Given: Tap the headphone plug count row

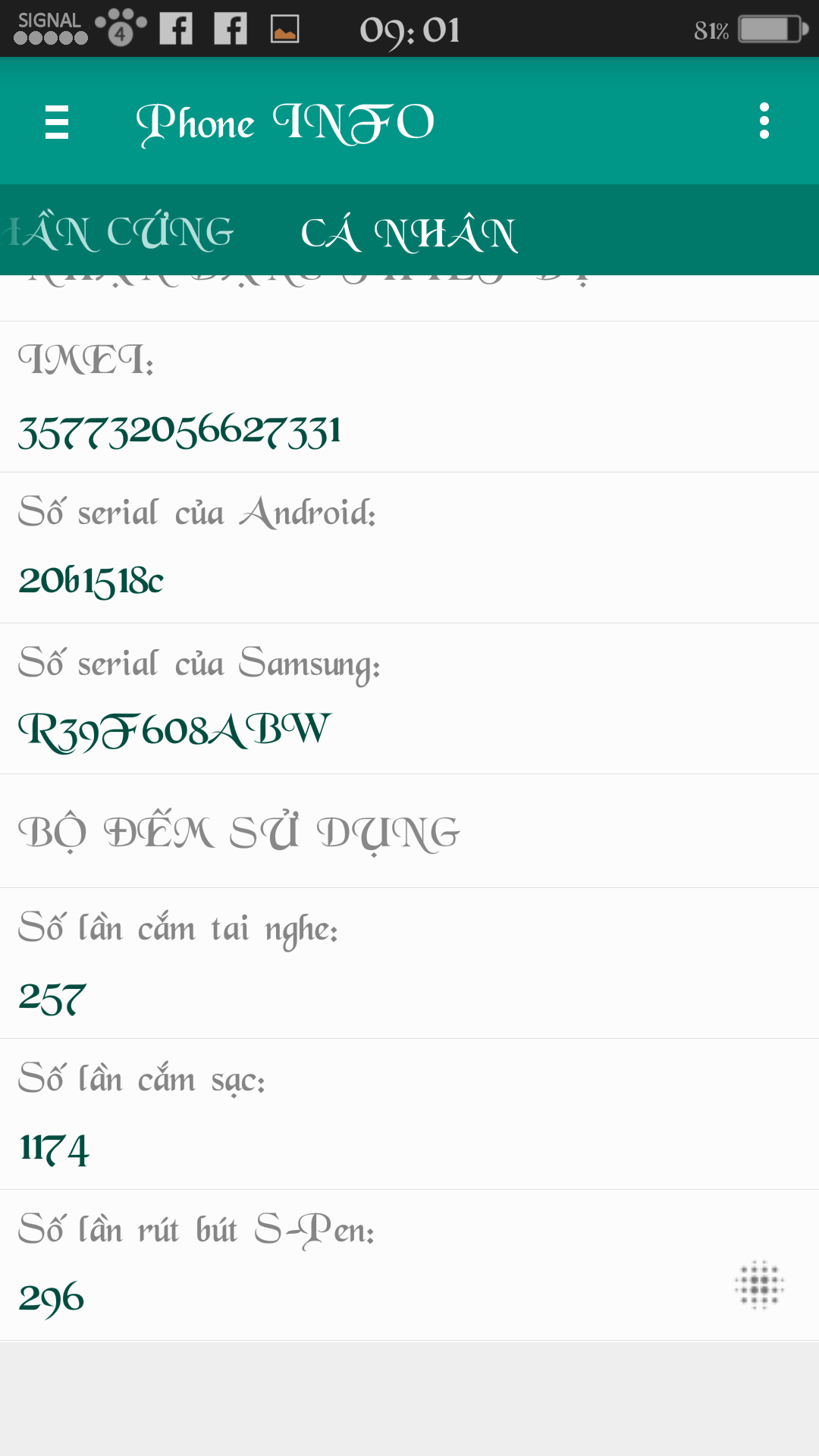Looking at the screenshot, I should click(x=409, y=963).
